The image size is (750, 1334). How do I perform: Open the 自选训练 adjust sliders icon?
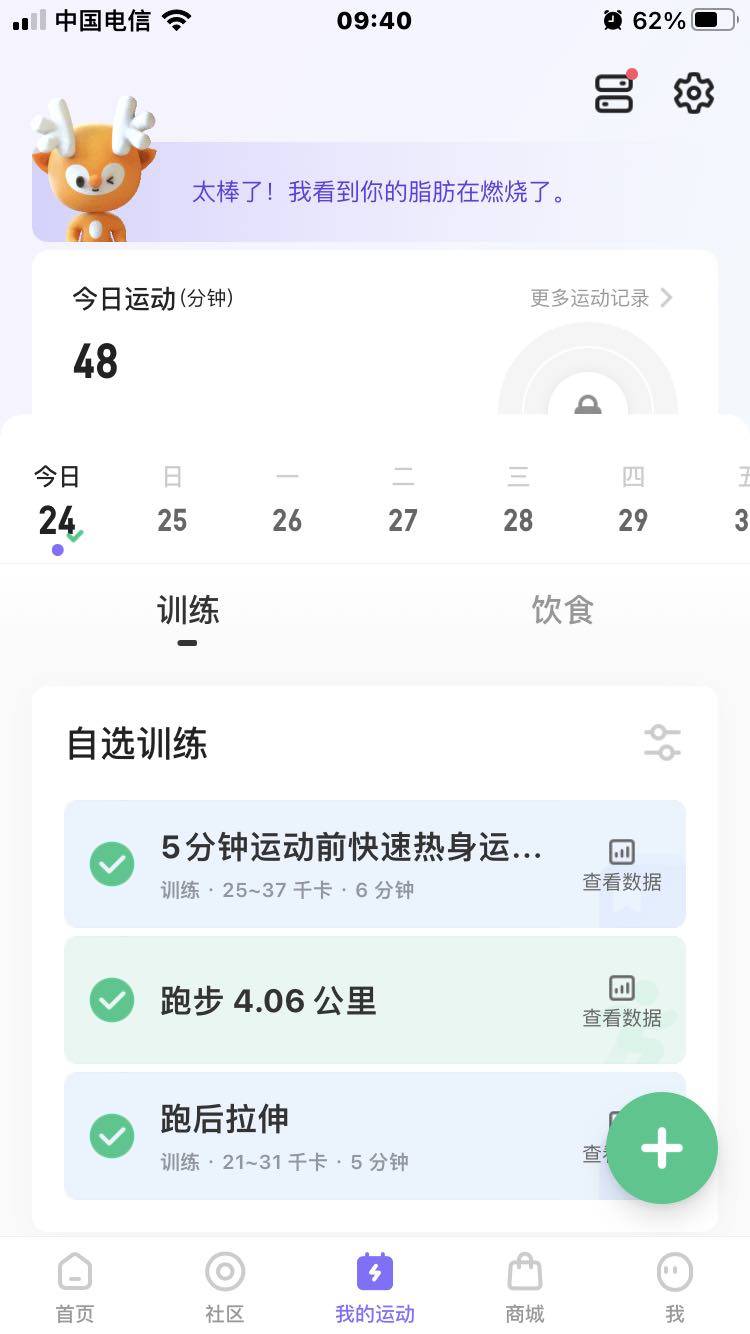(x=662, y=743)
